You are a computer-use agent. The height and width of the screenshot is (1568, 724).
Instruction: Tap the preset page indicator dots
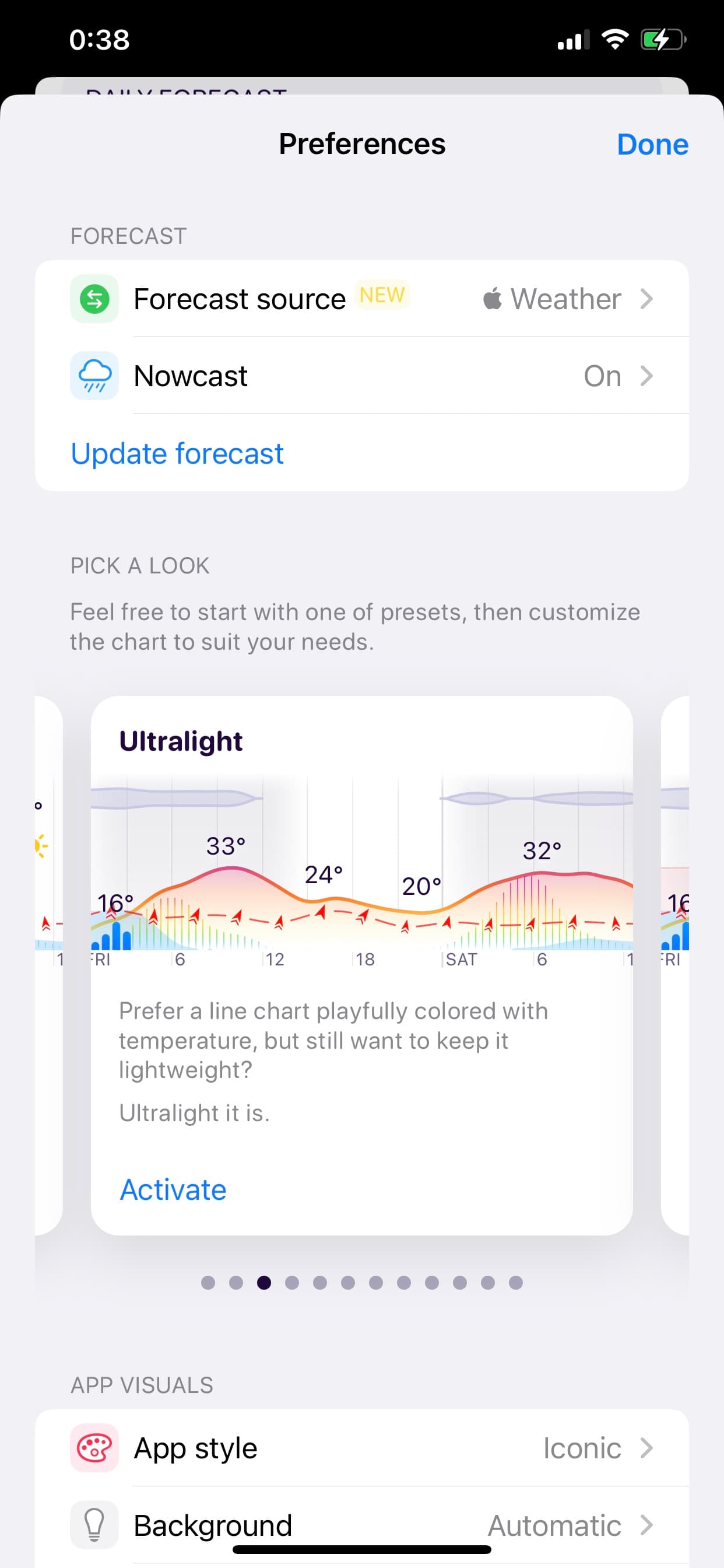(361, 1283)
